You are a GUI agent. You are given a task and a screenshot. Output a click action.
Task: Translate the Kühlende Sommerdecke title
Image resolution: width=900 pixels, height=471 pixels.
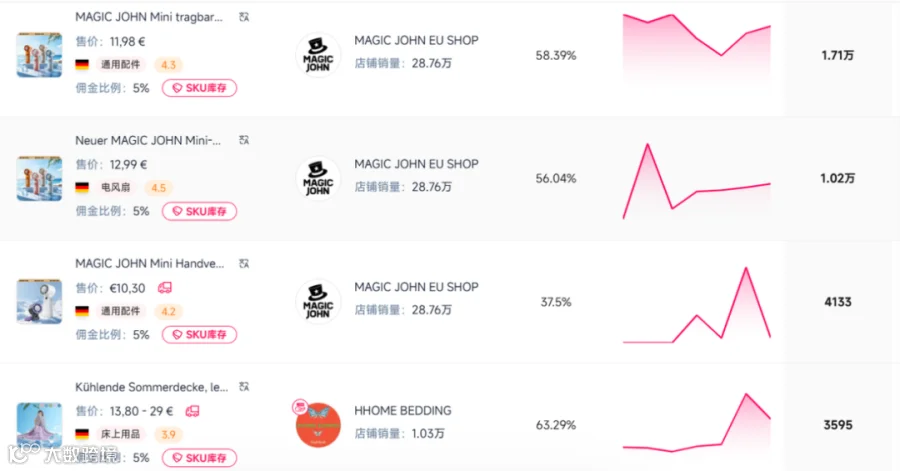coord(244,387)
